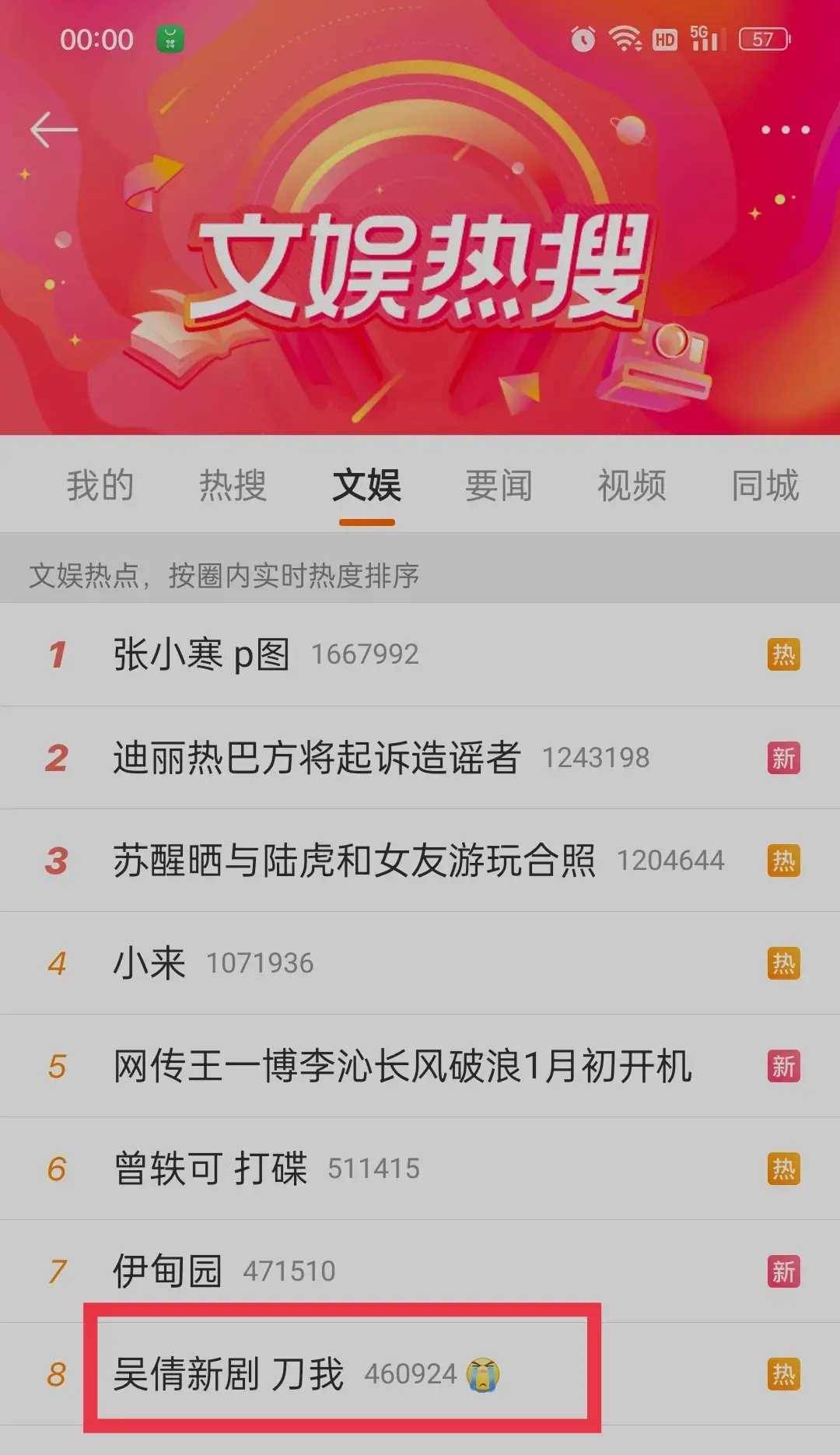Switch to the 要闻 tab
840x1455 pixels.
pos(499,486)
